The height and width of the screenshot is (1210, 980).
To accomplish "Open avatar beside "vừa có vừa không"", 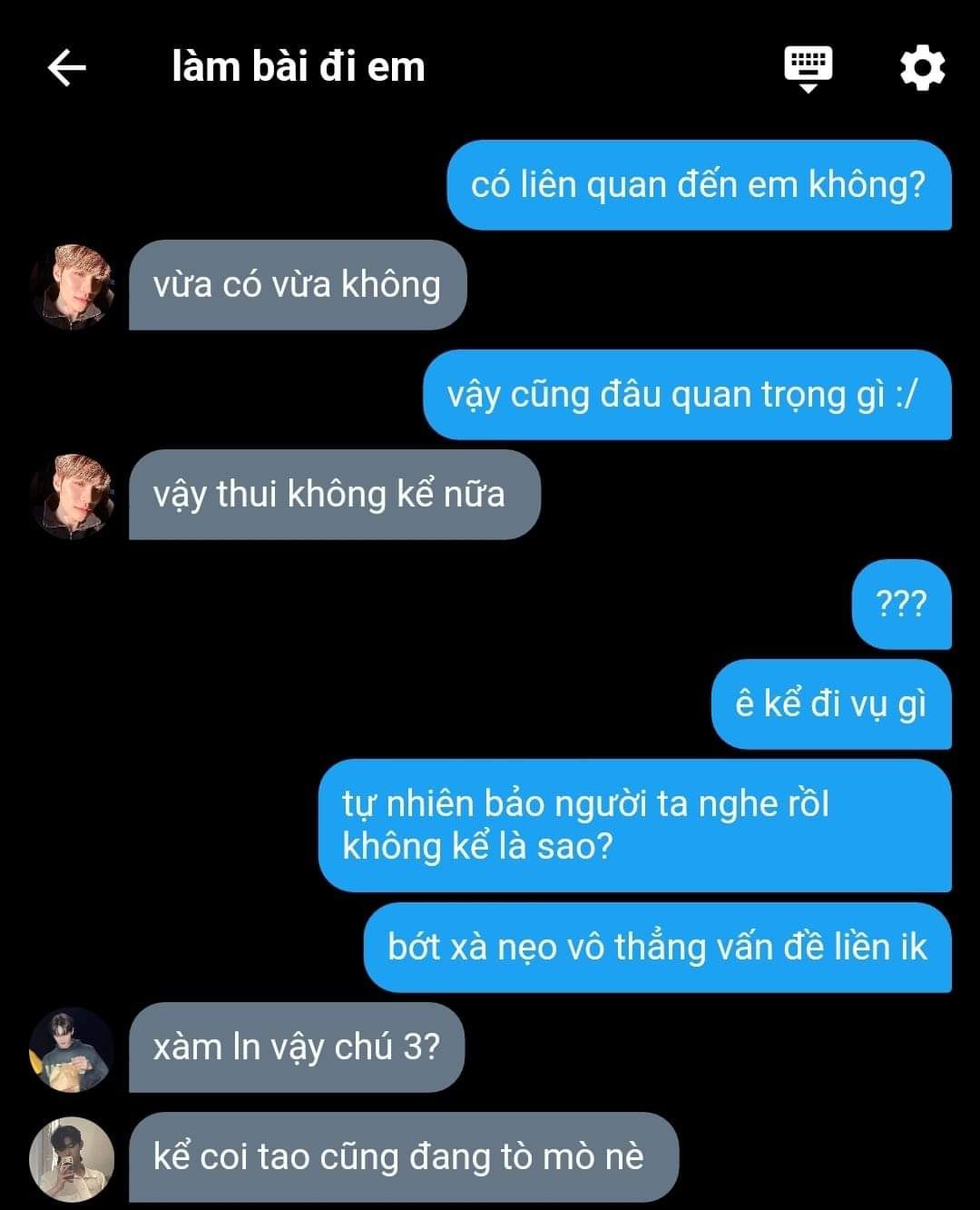I will click(x=72, y=286).
